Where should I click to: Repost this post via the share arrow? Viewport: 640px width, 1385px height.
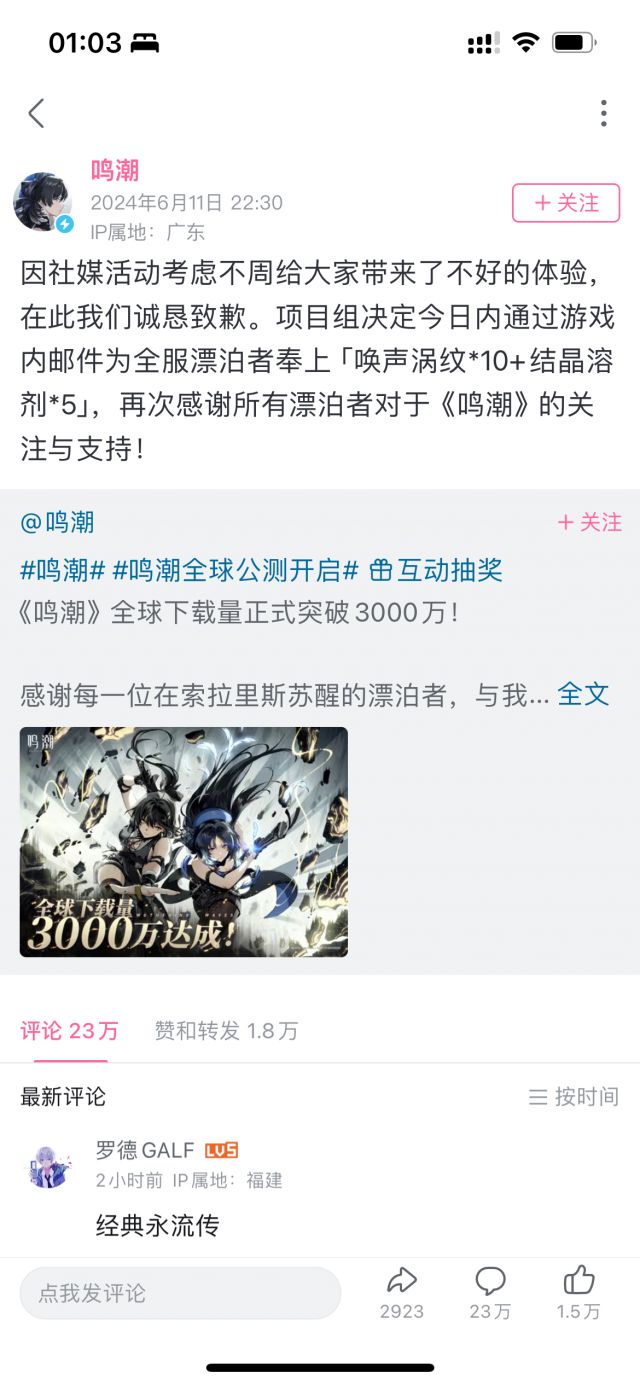pyautogui.click(x=402, y=1292)
